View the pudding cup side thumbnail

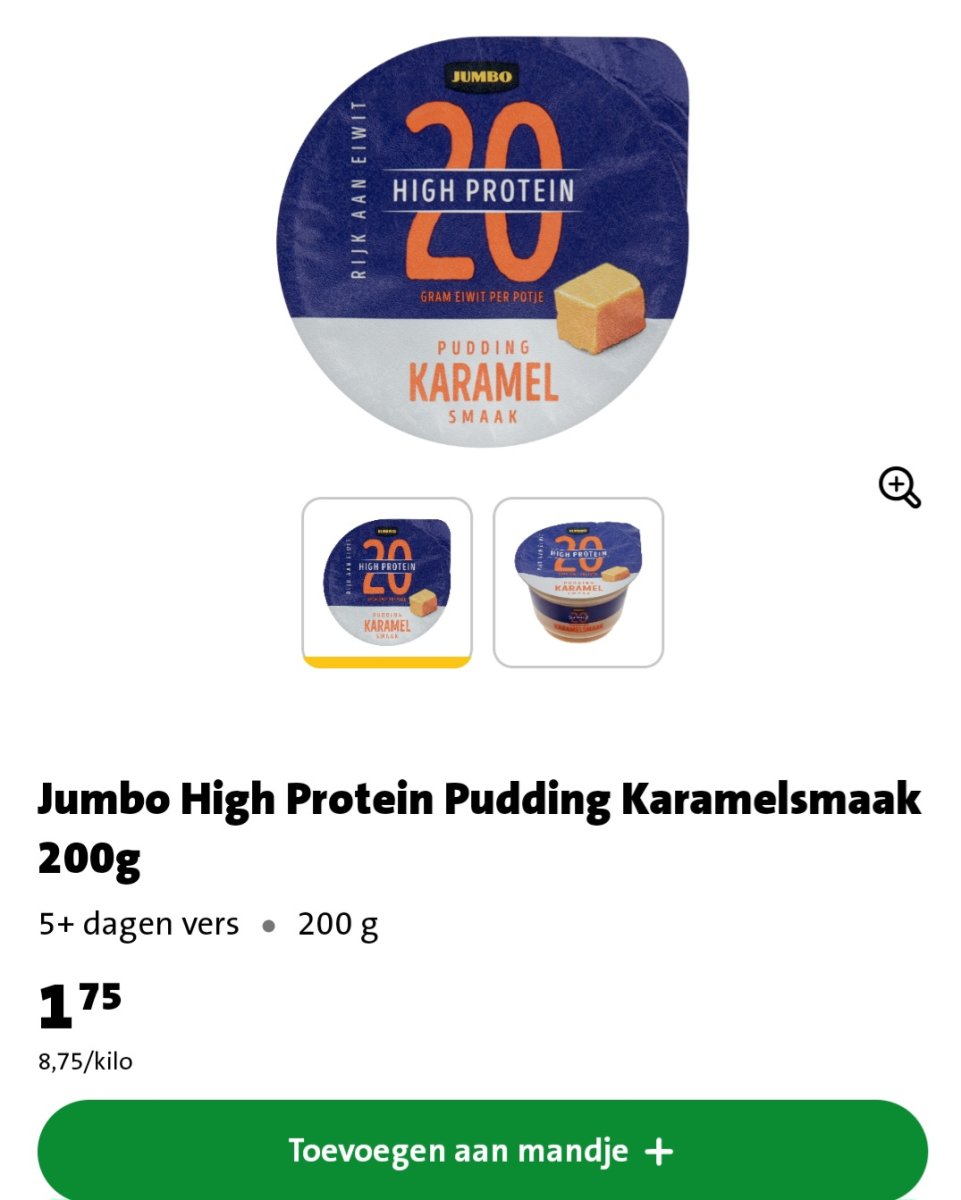pyautogui.click(x=578, y=582)
